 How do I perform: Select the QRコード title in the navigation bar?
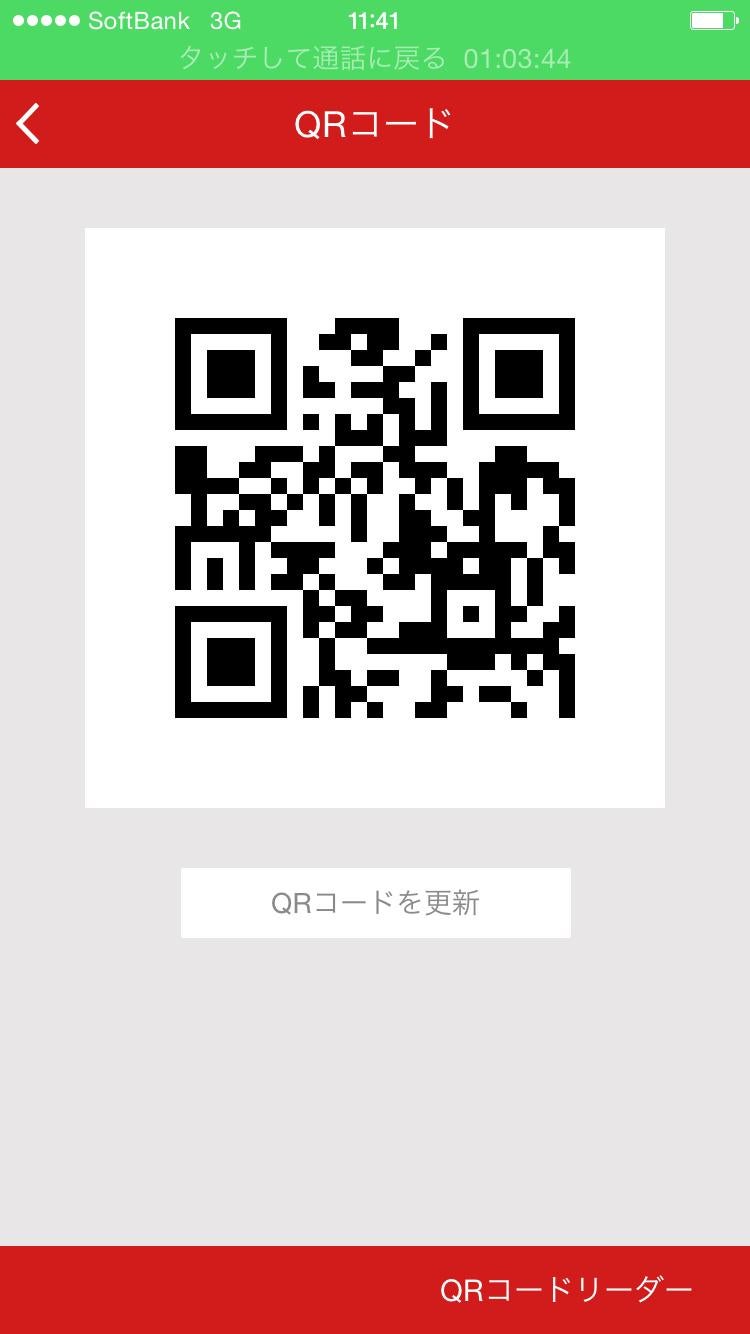point(374,122)
